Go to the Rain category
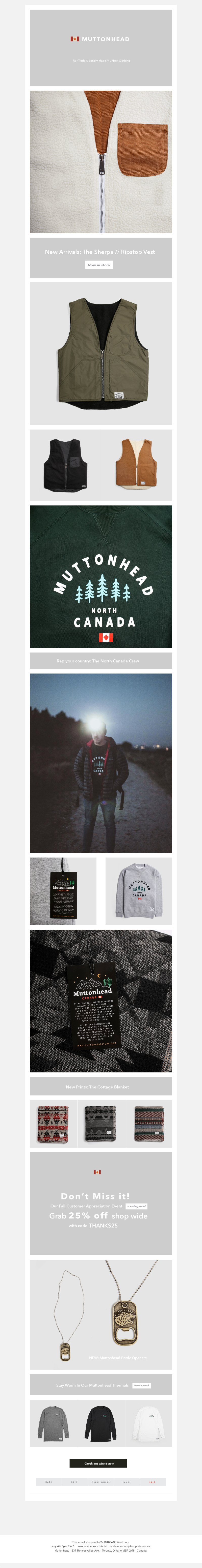 [x=74, y=1482]
